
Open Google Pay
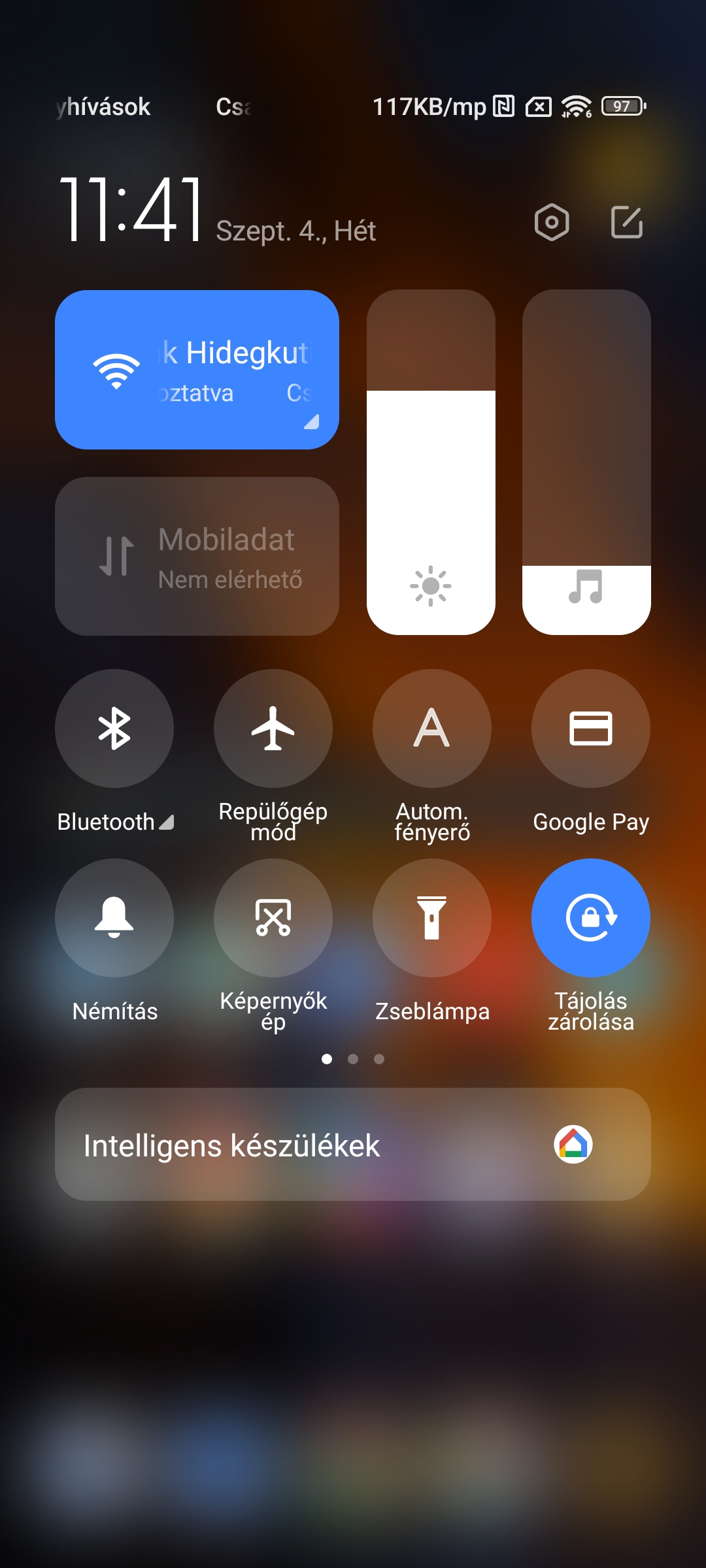[591, 728]
